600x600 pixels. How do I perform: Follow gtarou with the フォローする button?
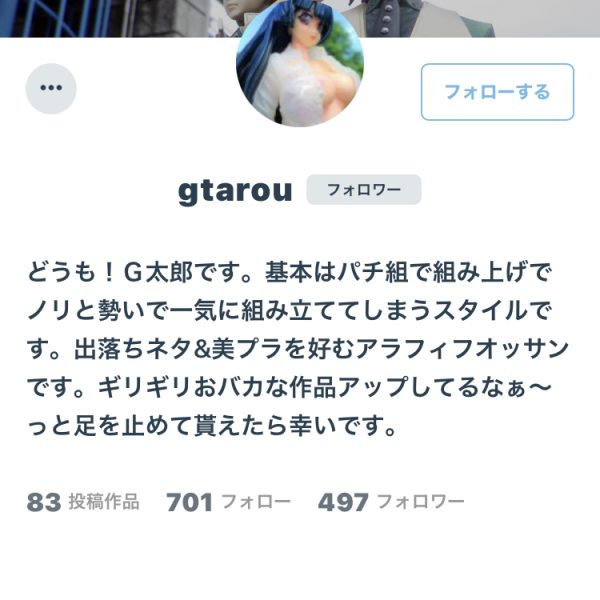coord(497,92)
